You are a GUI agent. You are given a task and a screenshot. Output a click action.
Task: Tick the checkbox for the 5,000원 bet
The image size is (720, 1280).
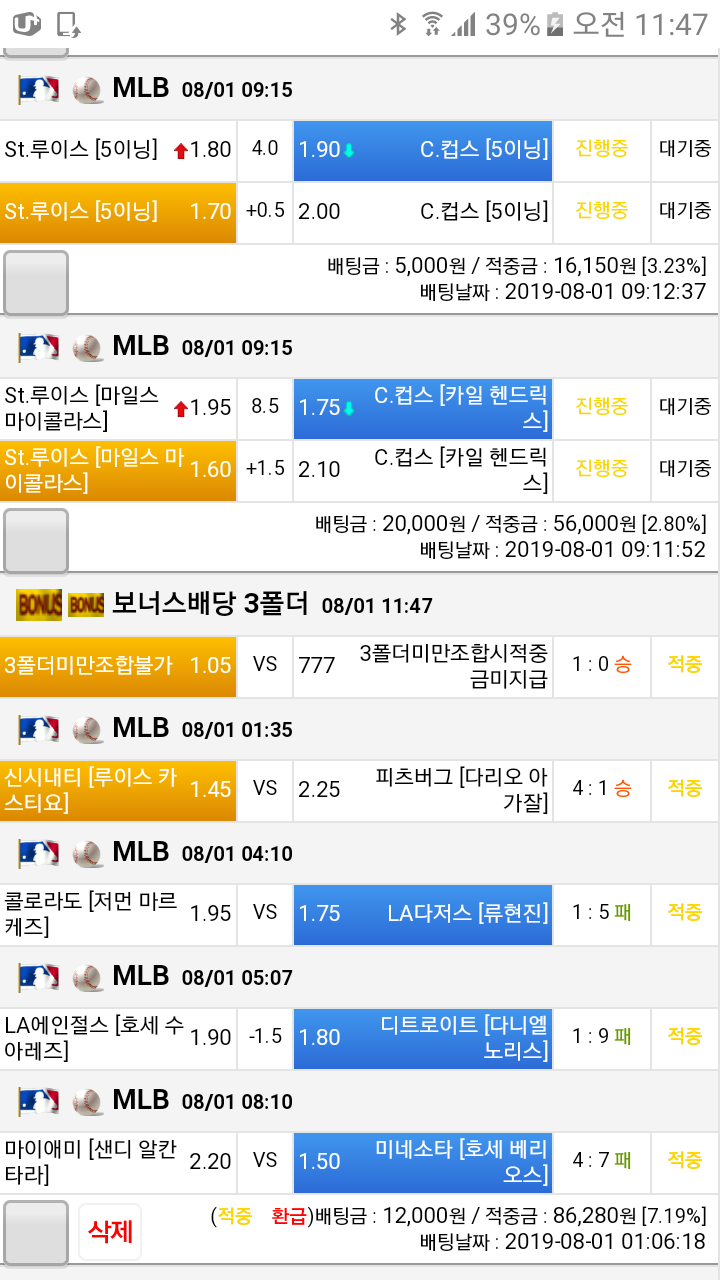37,282
